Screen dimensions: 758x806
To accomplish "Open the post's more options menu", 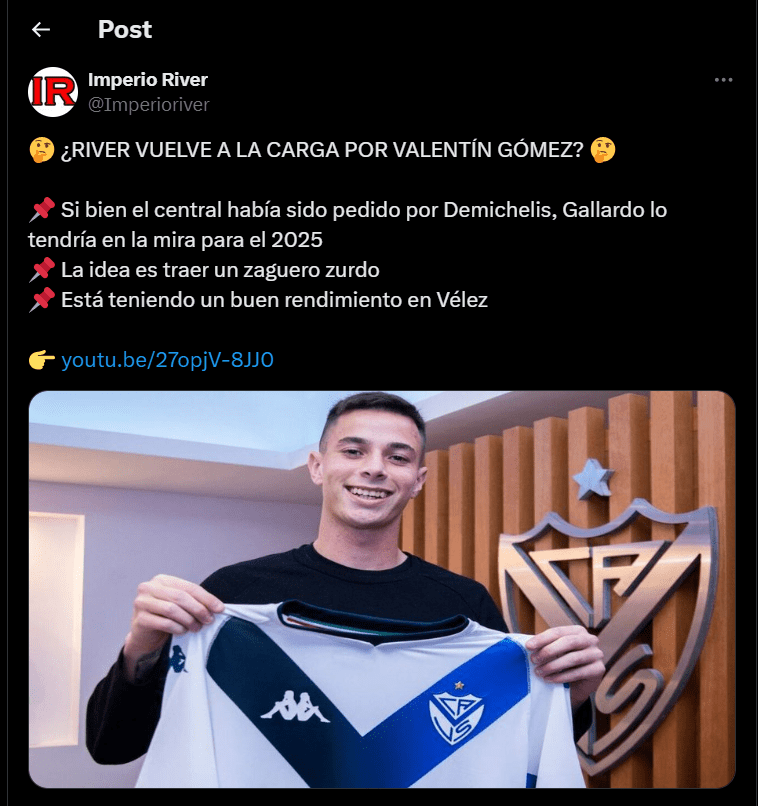I will pos(724,81).
